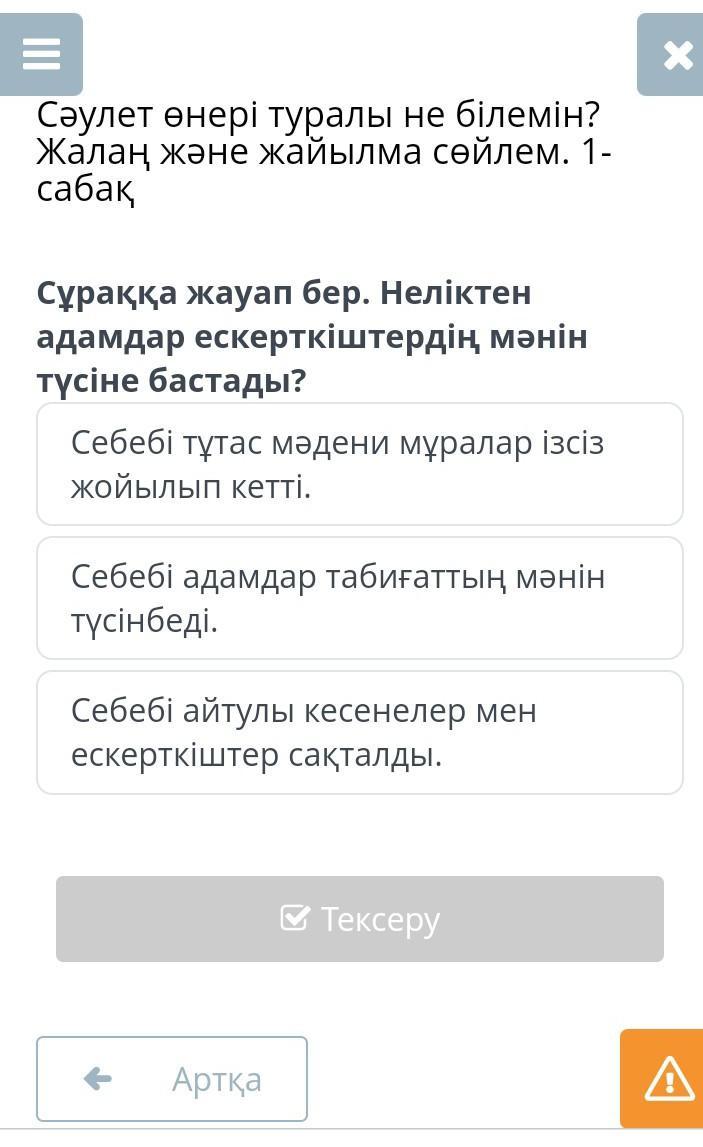
Task: Pick answer 'Себебі айтулы кесенелер мен ескерткіштер сақталды'
Action: (359, 732)
